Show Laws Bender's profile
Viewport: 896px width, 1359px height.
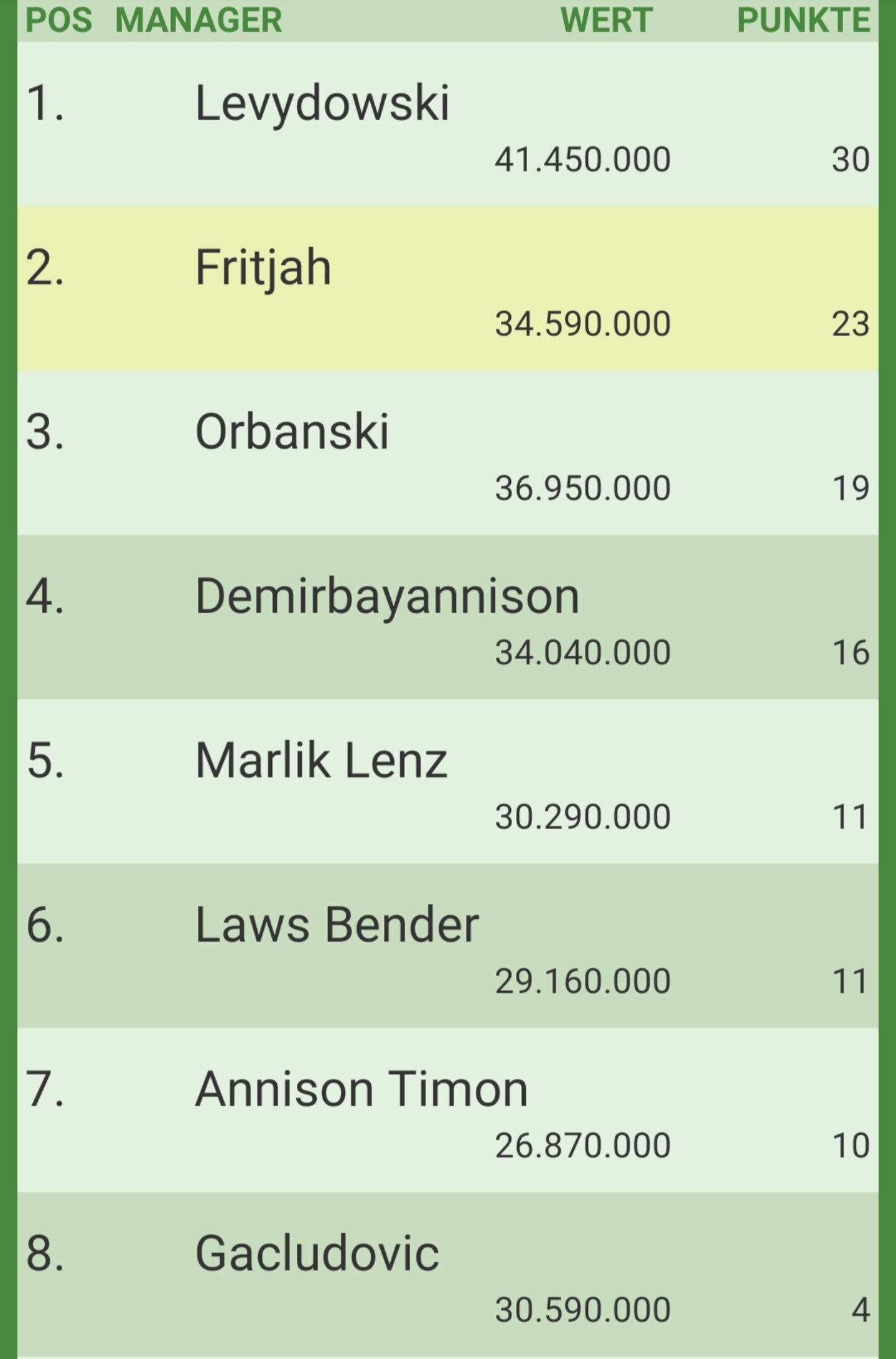tap(337, 925)
